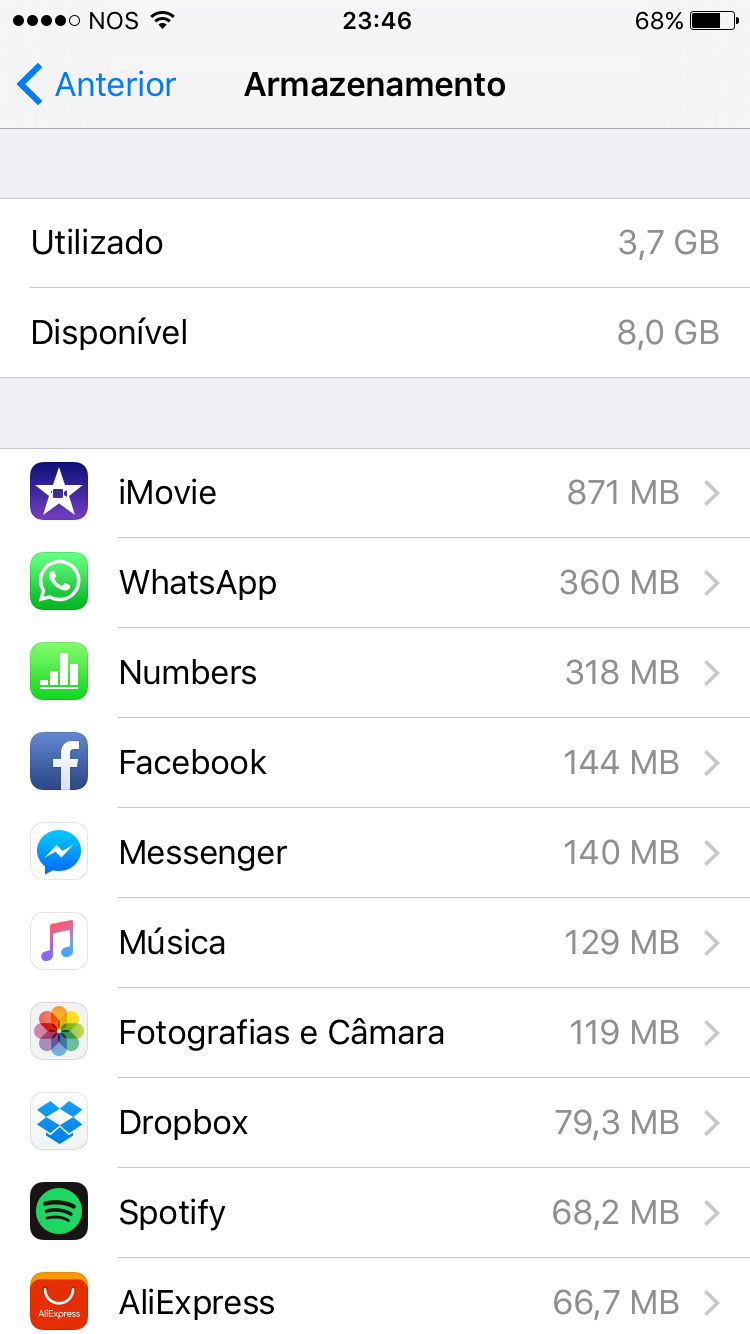View Dropbox storage details
Image resolution: width=750 pixels, height=1334 pixels.
click(375, 1123)
